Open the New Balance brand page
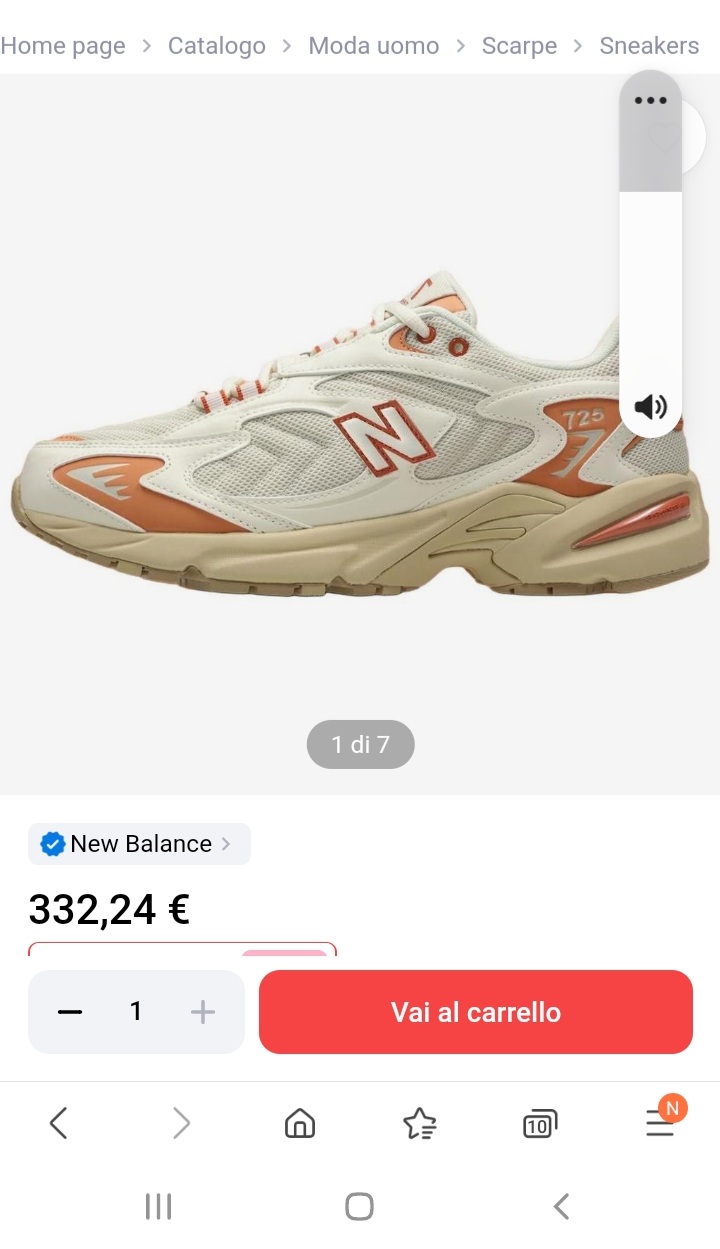 click(x=139, y=844)
